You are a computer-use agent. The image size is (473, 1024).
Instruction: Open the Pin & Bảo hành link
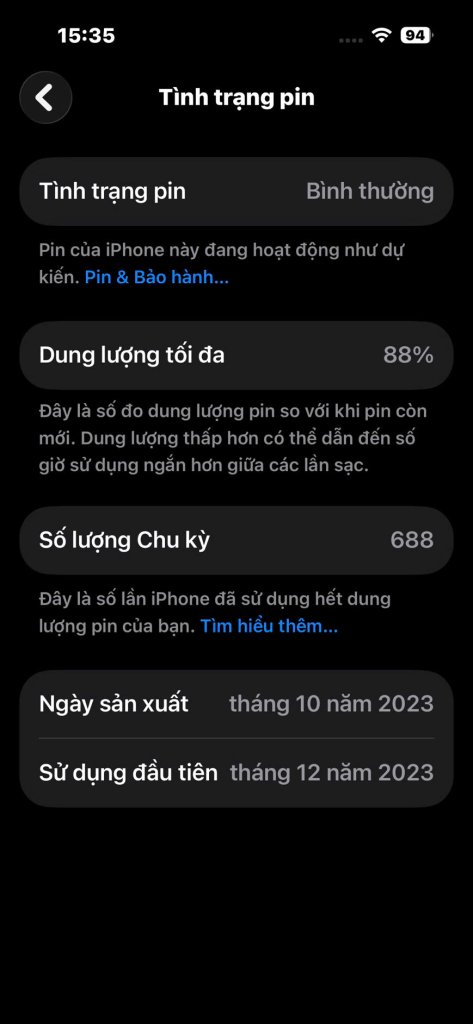(x=157, y=278)
